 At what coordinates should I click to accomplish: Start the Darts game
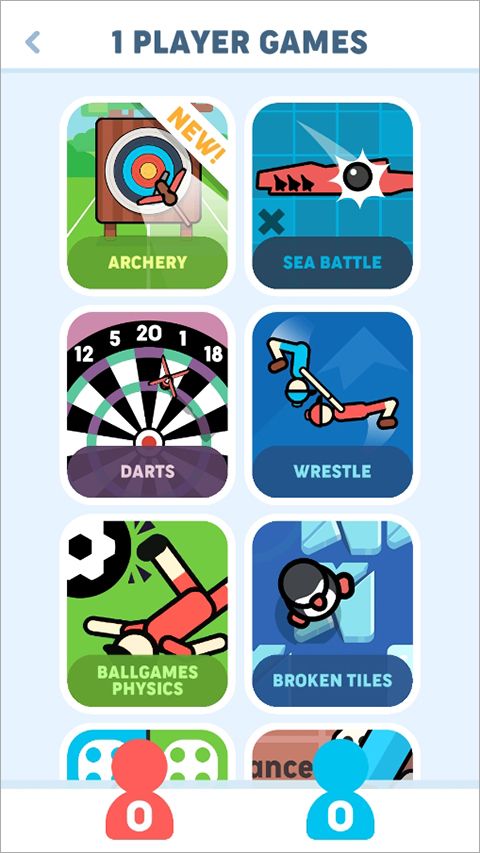pos(147,405)
